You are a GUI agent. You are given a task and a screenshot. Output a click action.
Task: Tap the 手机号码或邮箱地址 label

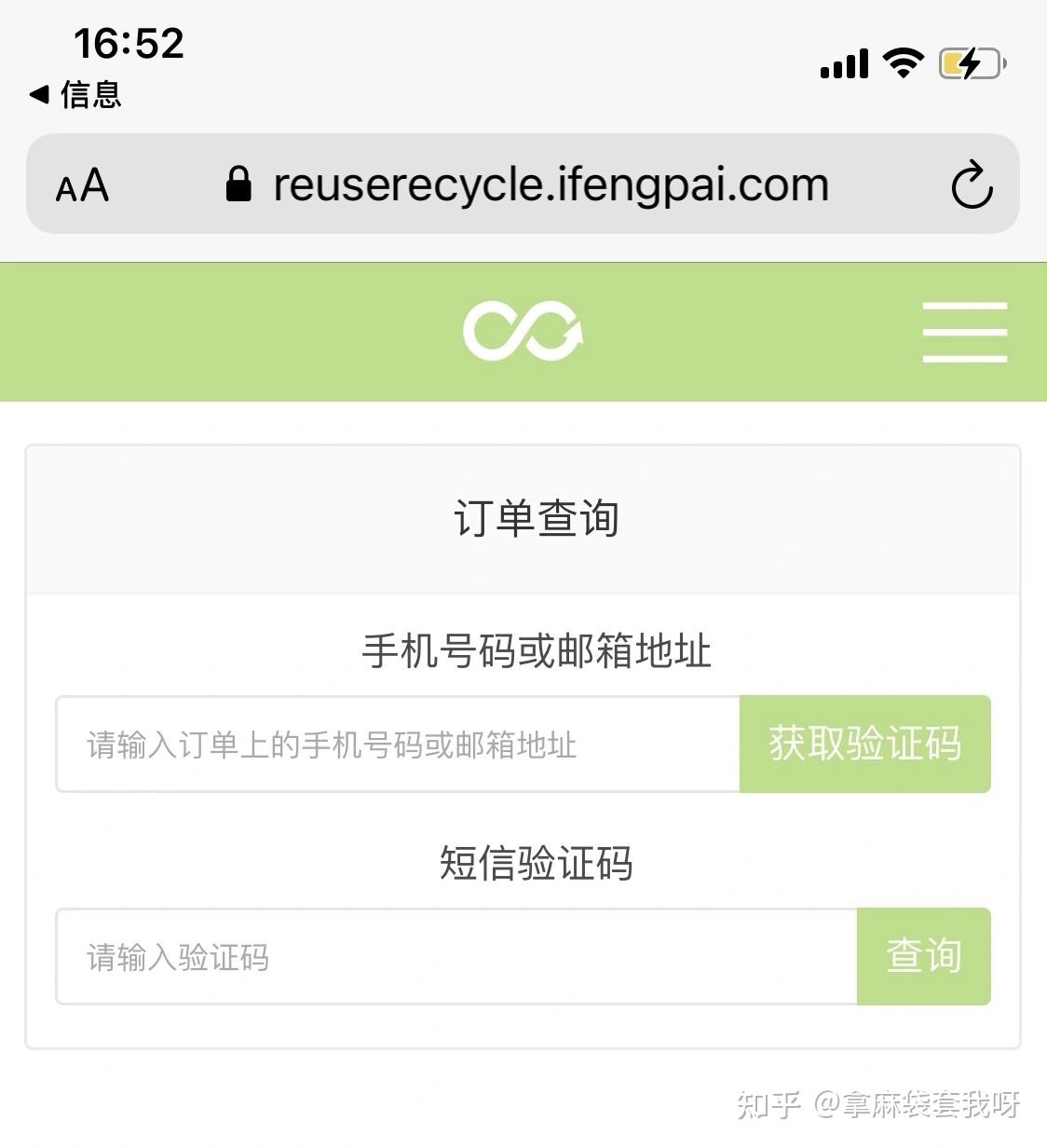tap(537, 652)
